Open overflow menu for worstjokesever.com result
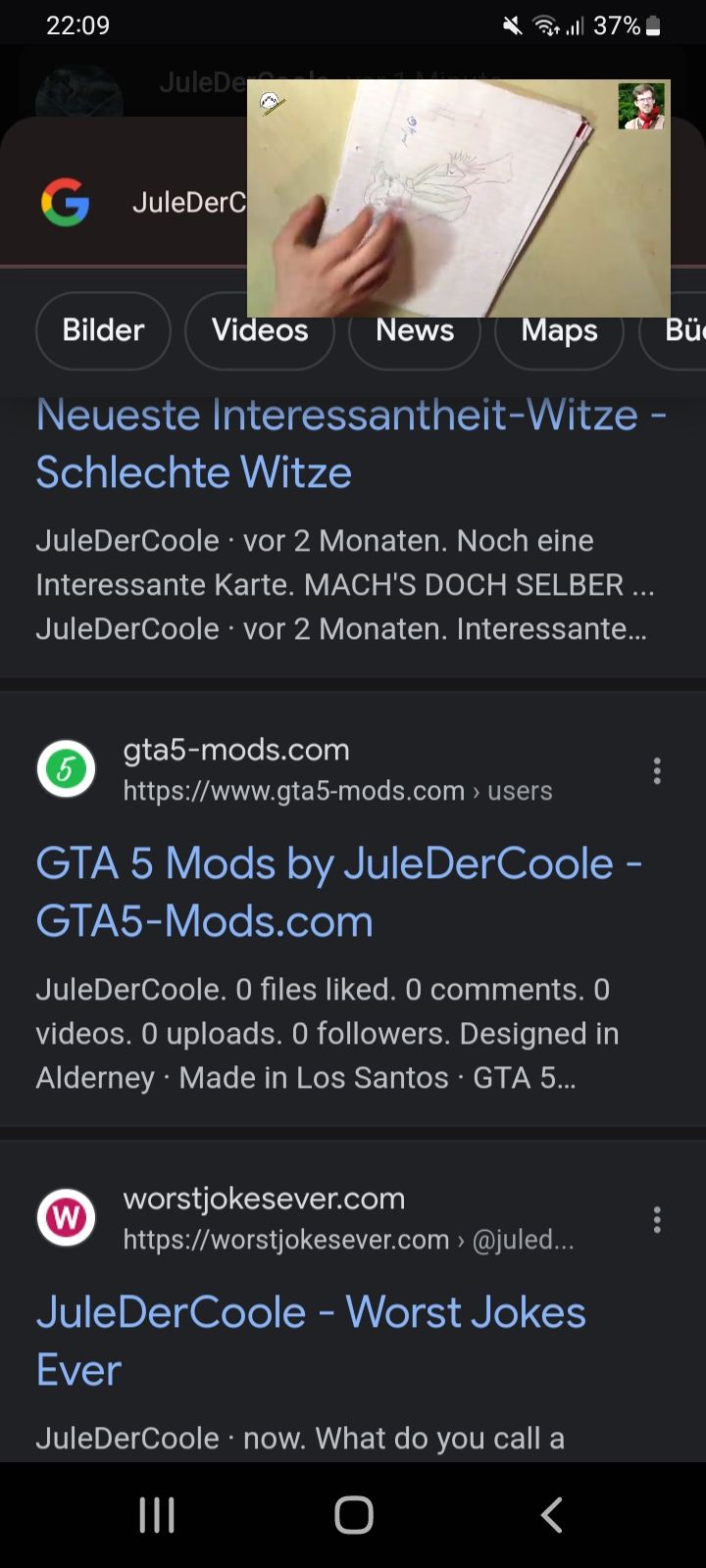Screen dimensions: 706x1568 pos(657,1220)
